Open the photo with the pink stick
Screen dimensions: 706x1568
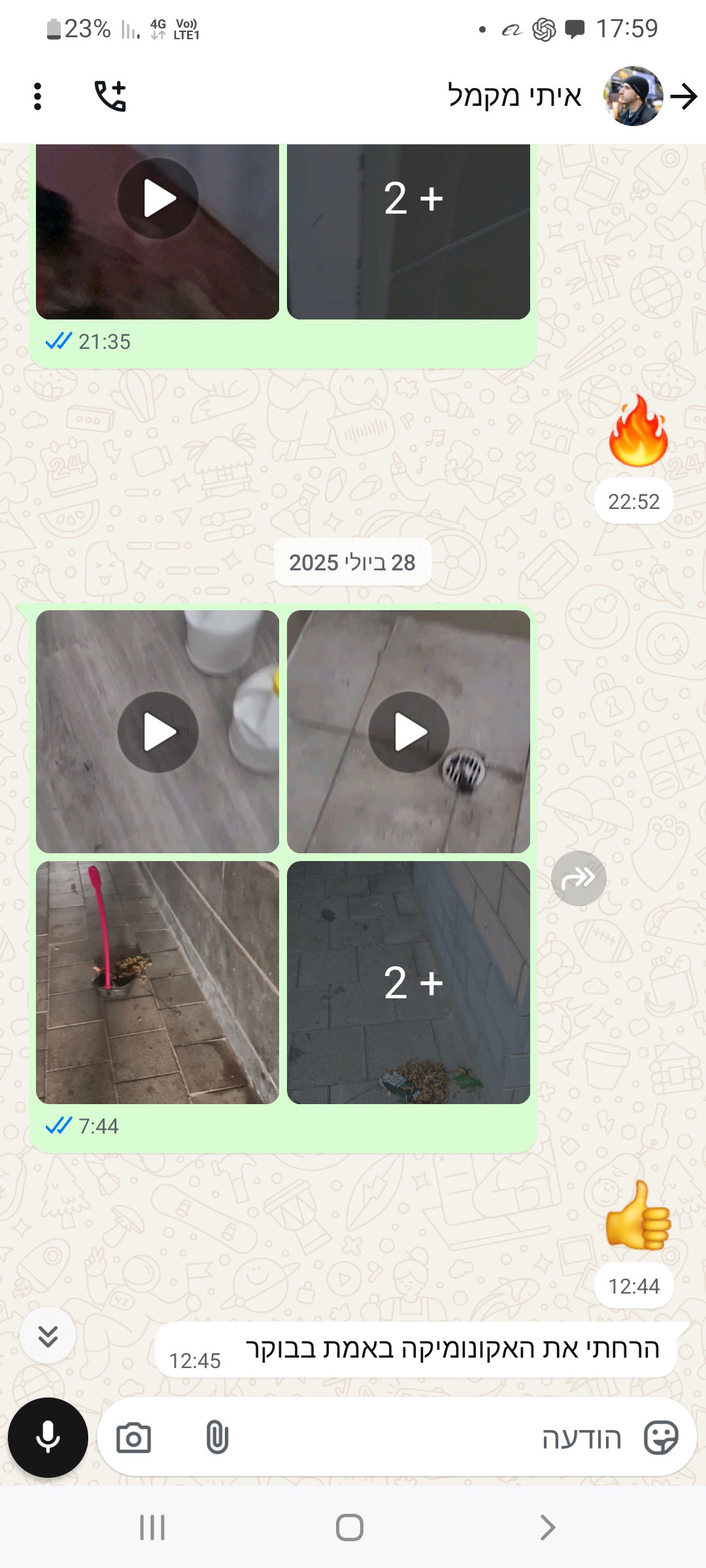coord(158,983)
